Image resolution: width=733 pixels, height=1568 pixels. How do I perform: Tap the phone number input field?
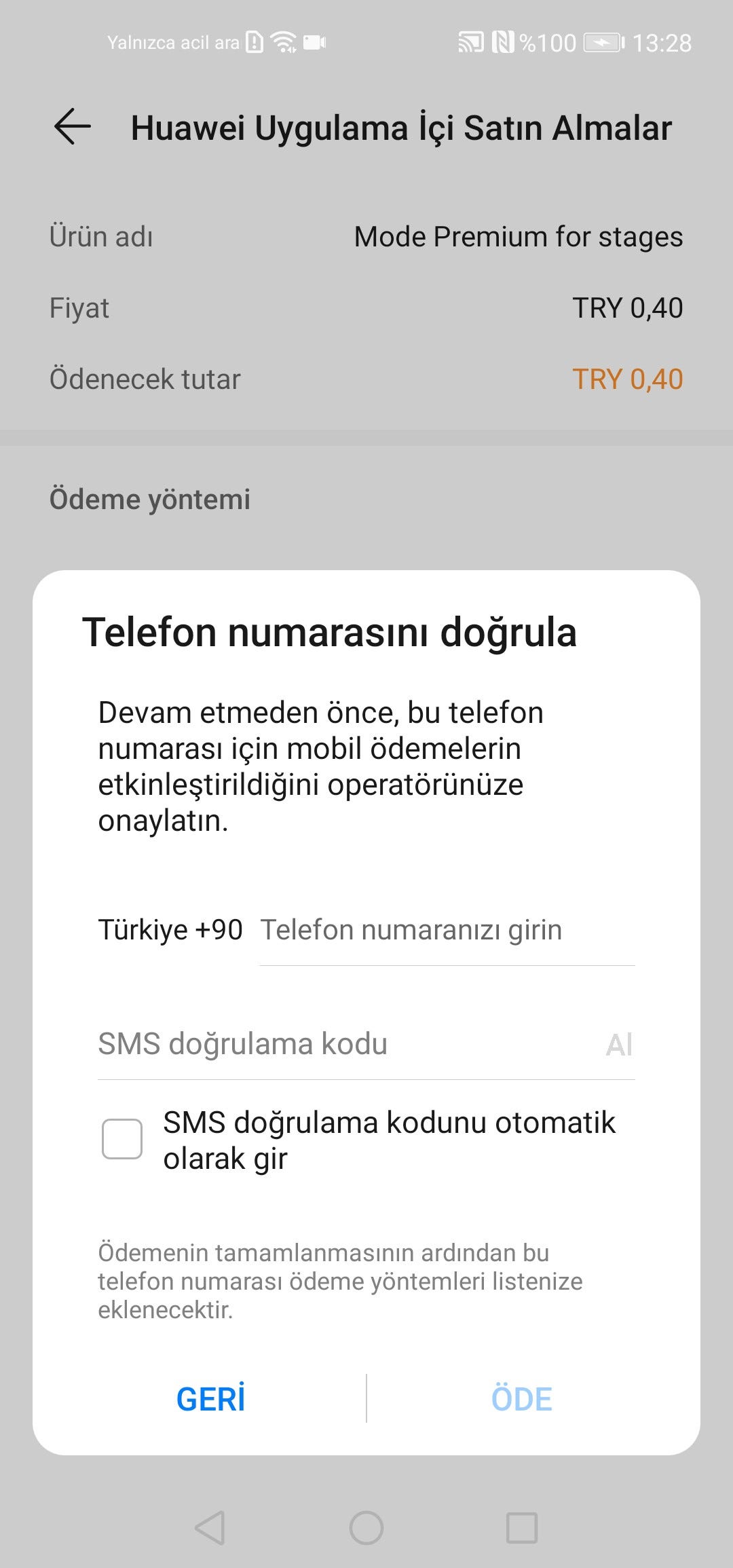447,930
